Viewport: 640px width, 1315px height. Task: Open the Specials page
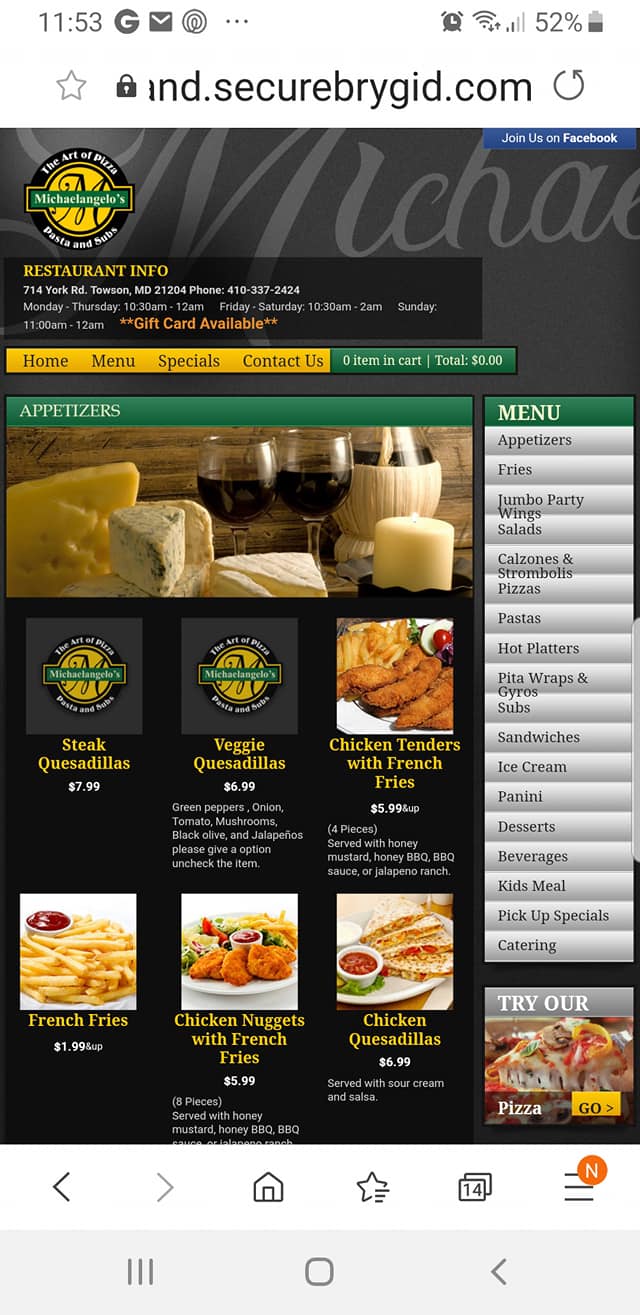[x=188, y=361]
